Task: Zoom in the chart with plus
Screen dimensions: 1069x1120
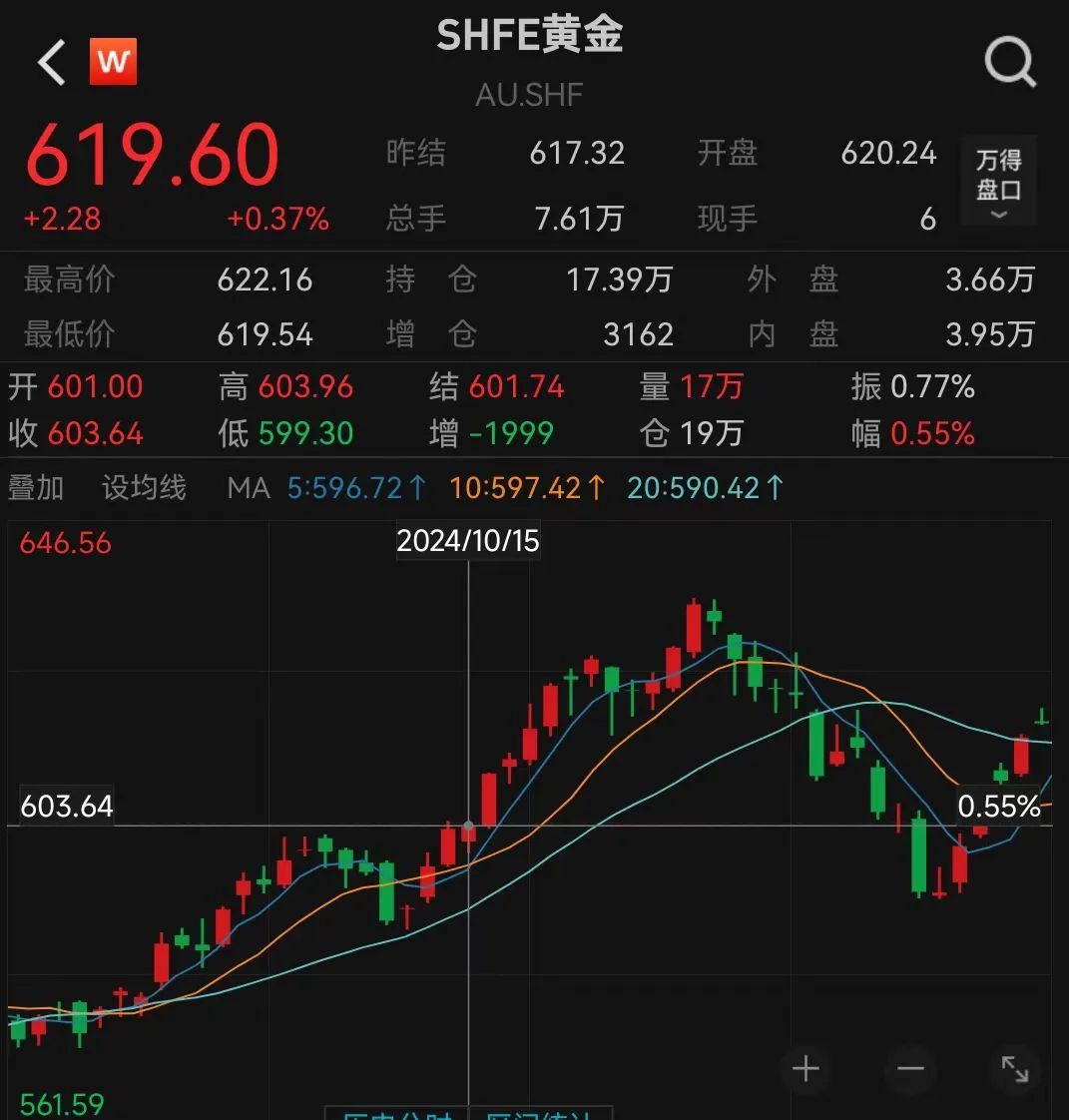Action: click(x=805, y=1069)
